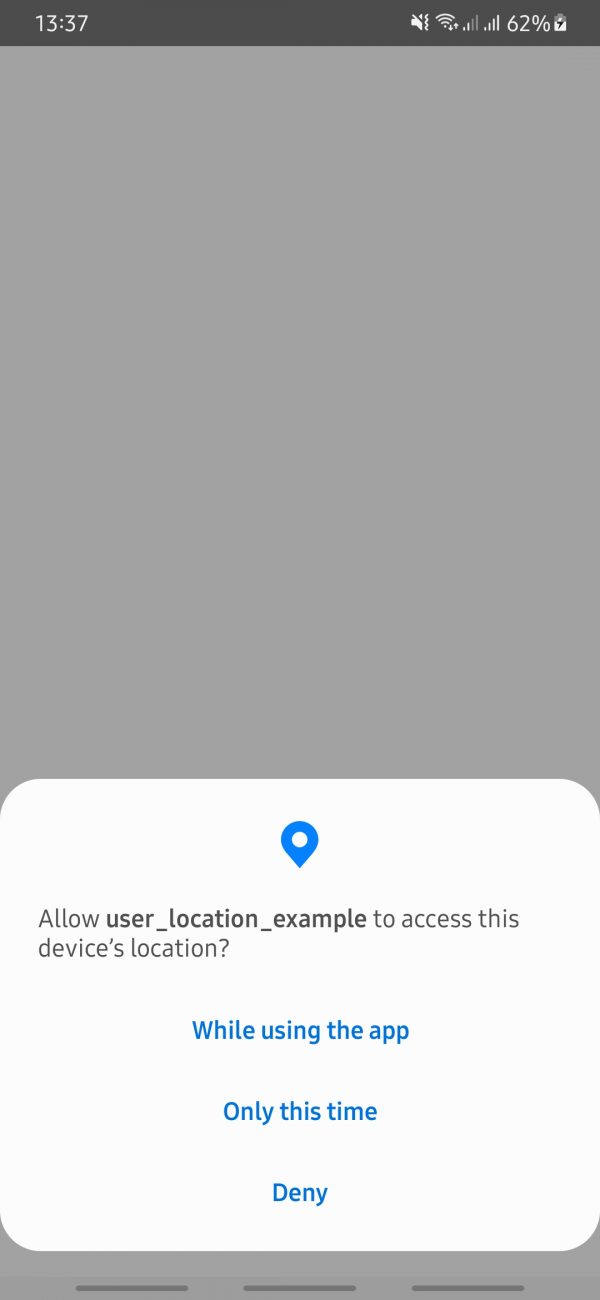
Task: Choose Only this time for location
Action: coord(300,1111)
